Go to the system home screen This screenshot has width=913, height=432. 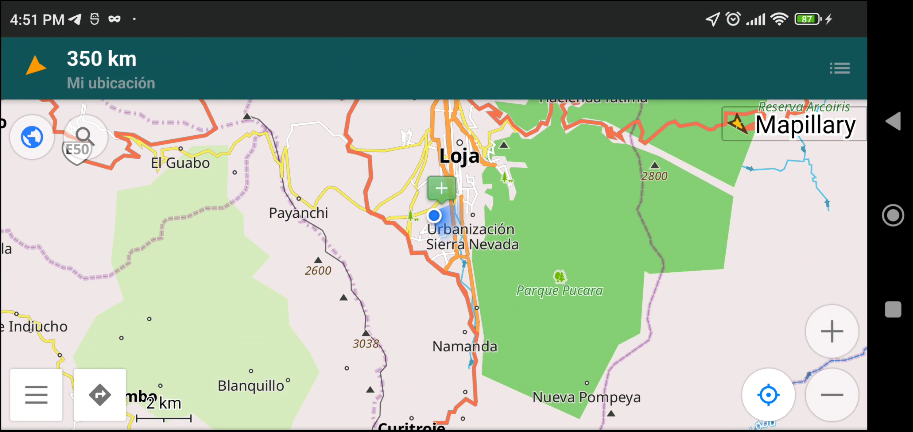[892, 215]
